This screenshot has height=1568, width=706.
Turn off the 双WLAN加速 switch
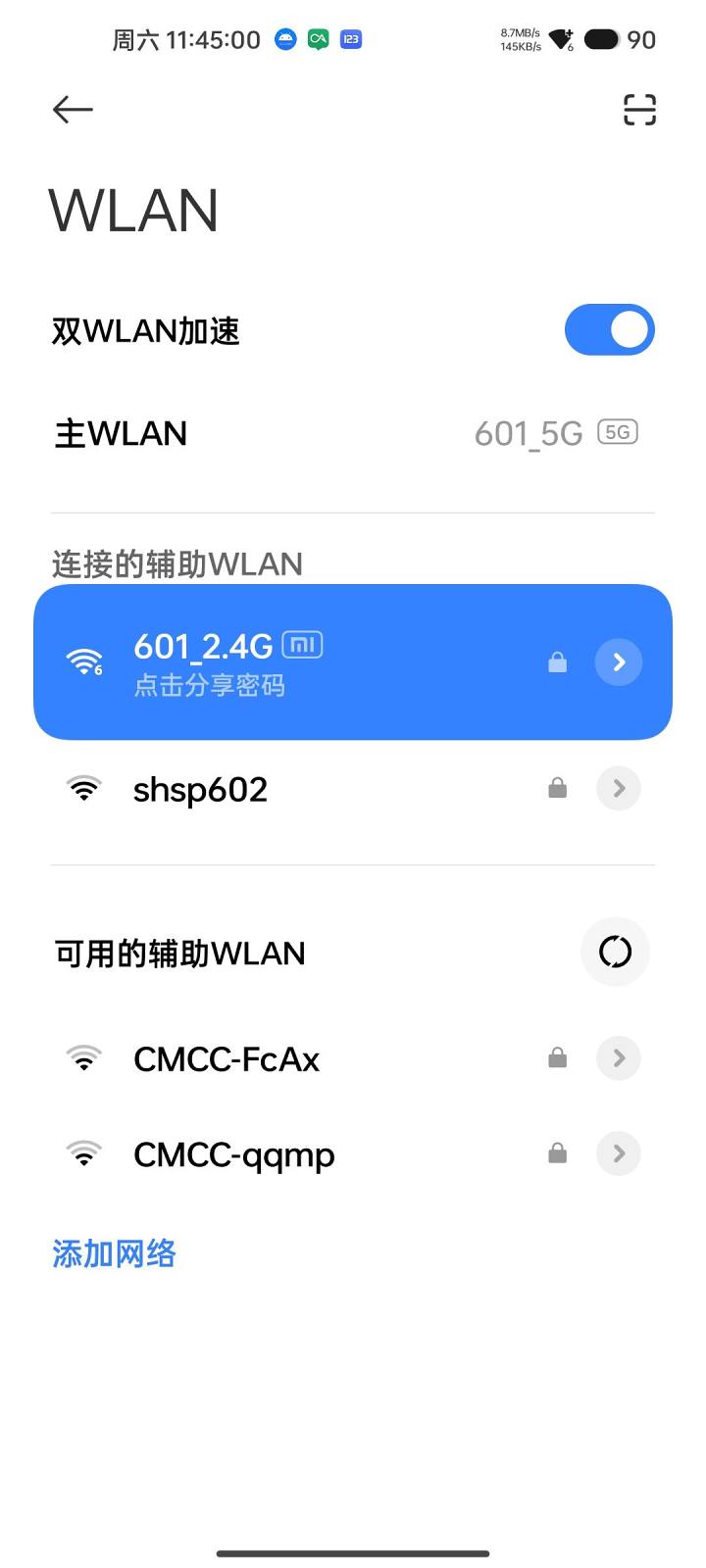pos(609,330)
